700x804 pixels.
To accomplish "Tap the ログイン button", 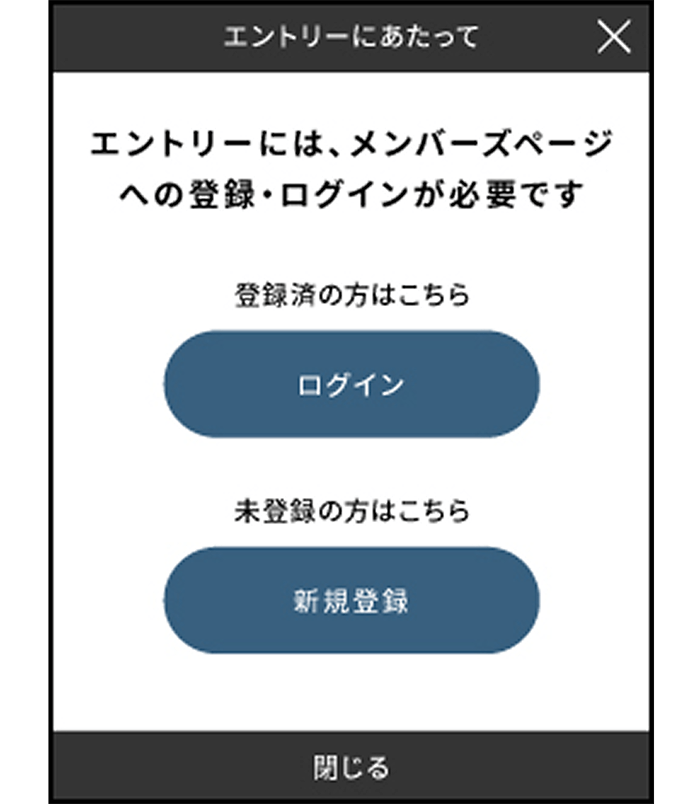I will [x=351, y=385].
